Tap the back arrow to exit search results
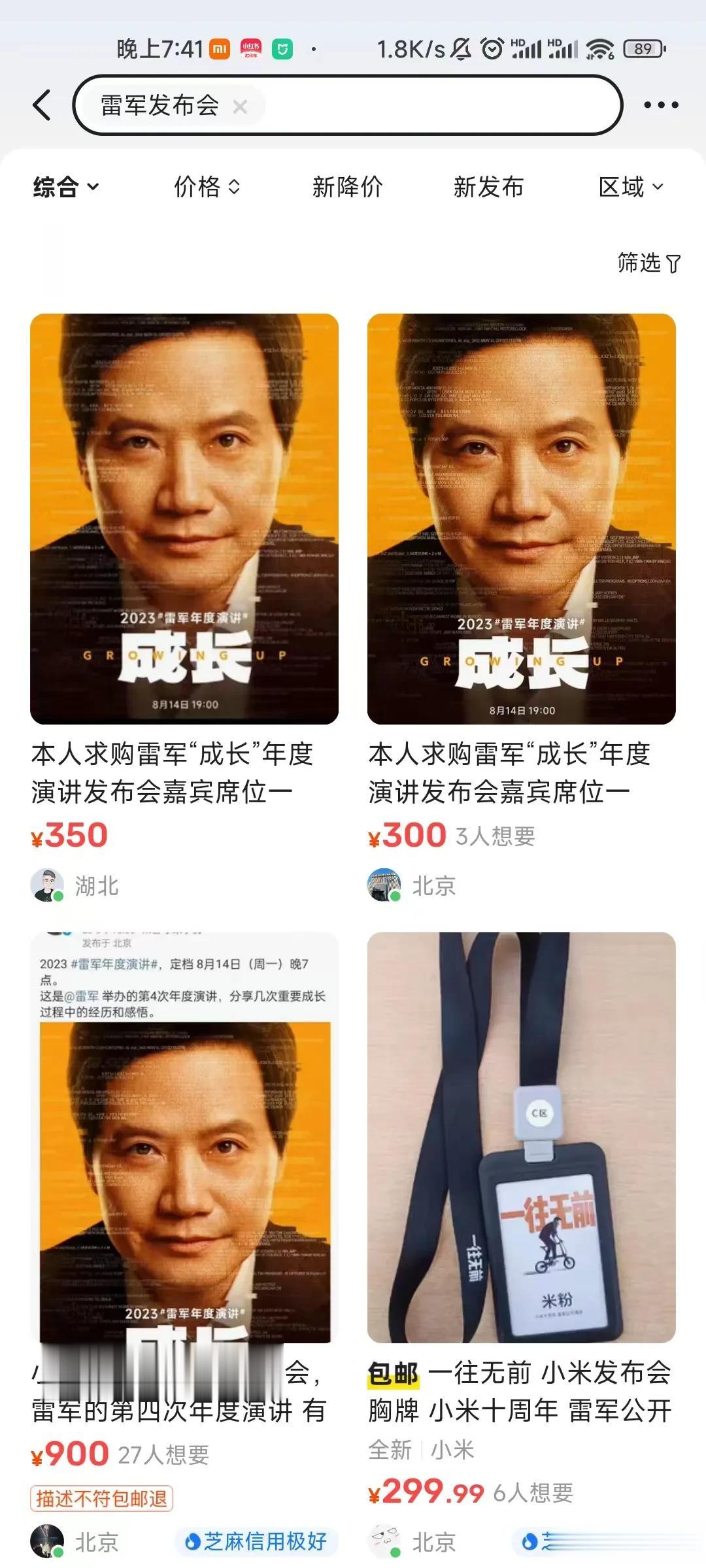706x1568 pixels. (x=41, y=105)
